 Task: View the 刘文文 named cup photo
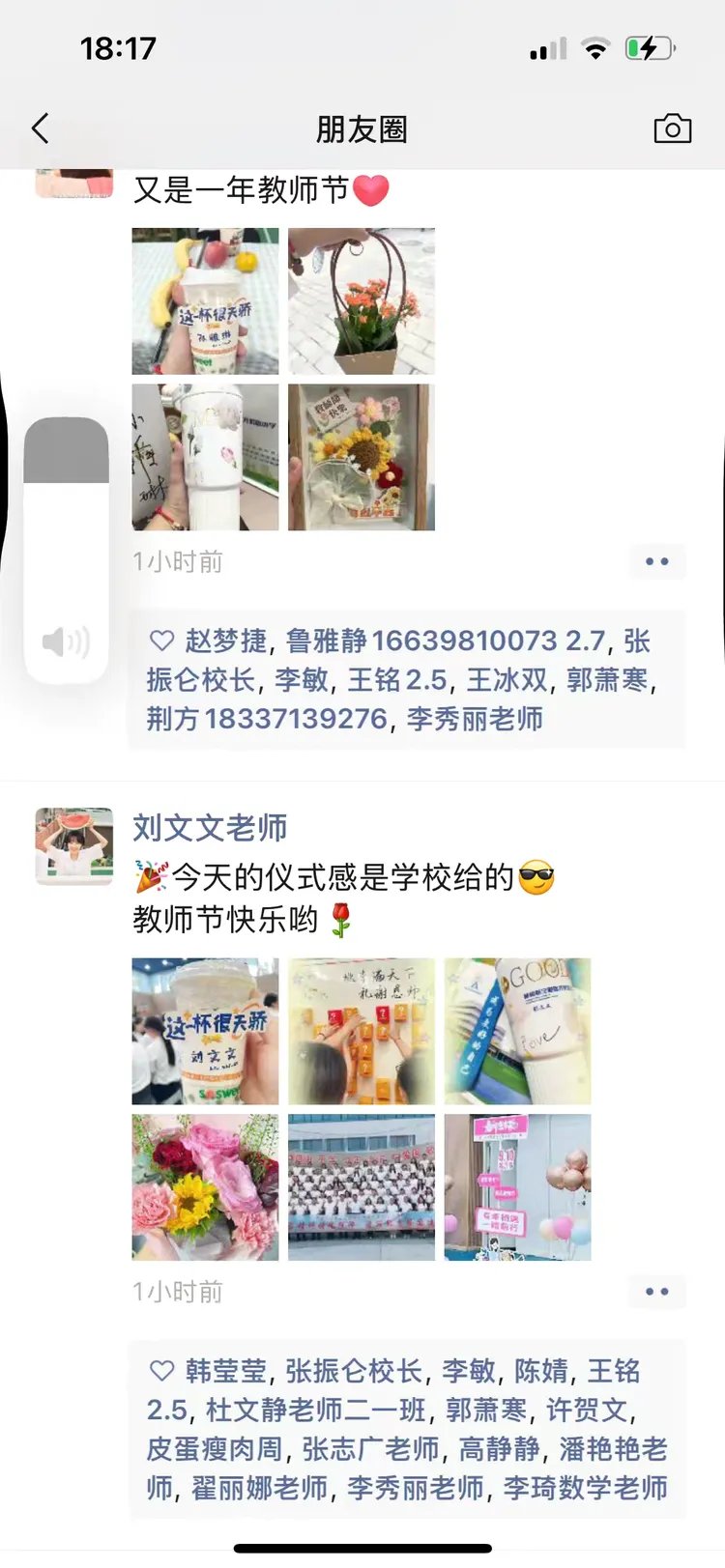(205, 1031)
